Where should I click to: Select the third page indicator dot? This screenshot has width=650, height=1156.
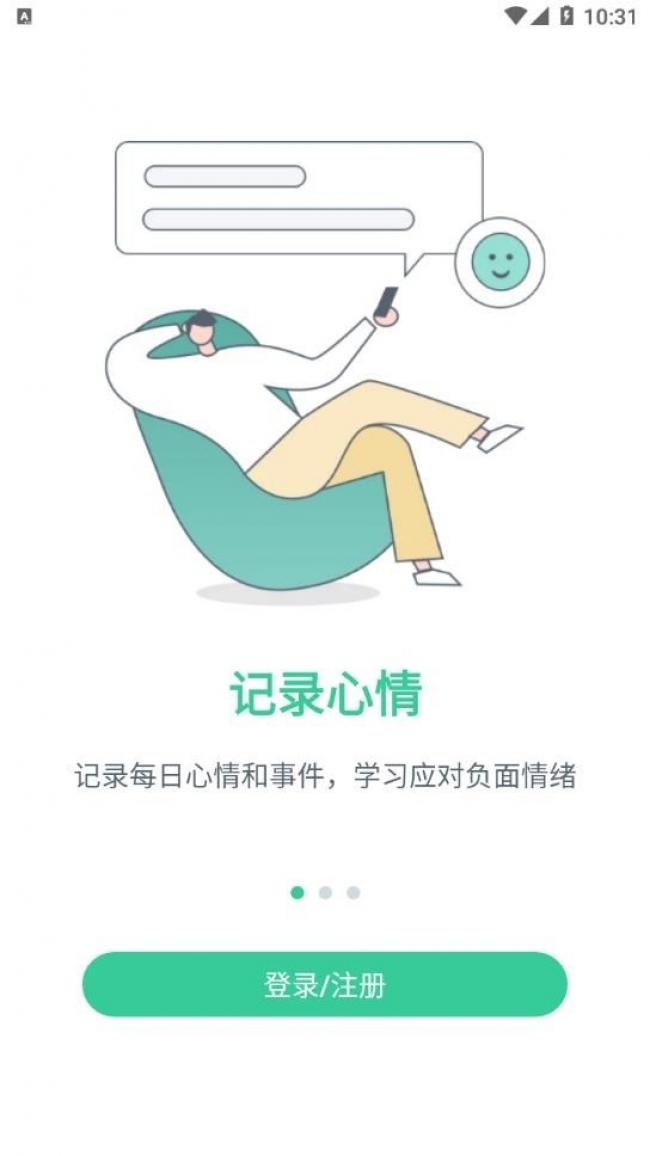coord(353,892)
